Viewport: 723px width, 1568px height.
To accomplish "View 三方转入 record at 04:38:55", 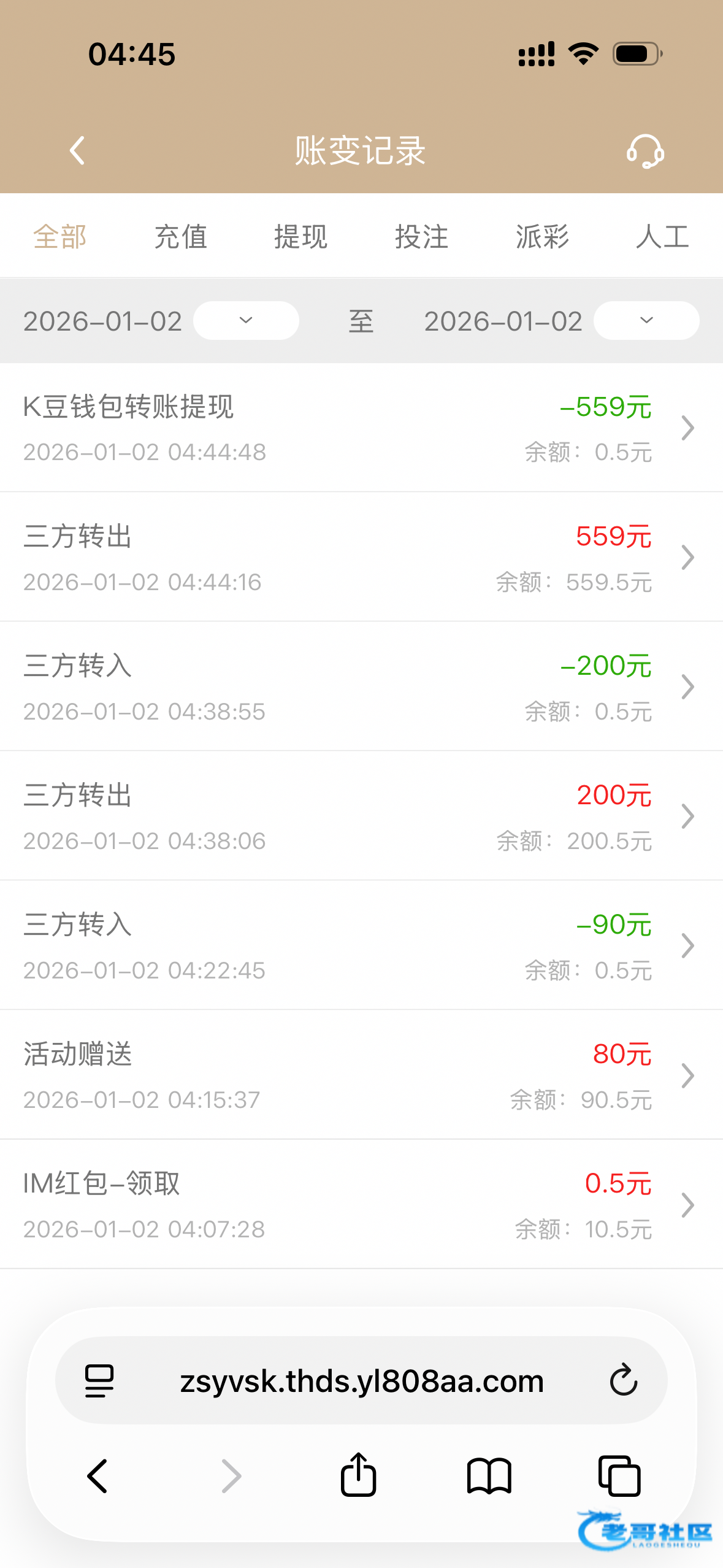I will pos(361,686).
